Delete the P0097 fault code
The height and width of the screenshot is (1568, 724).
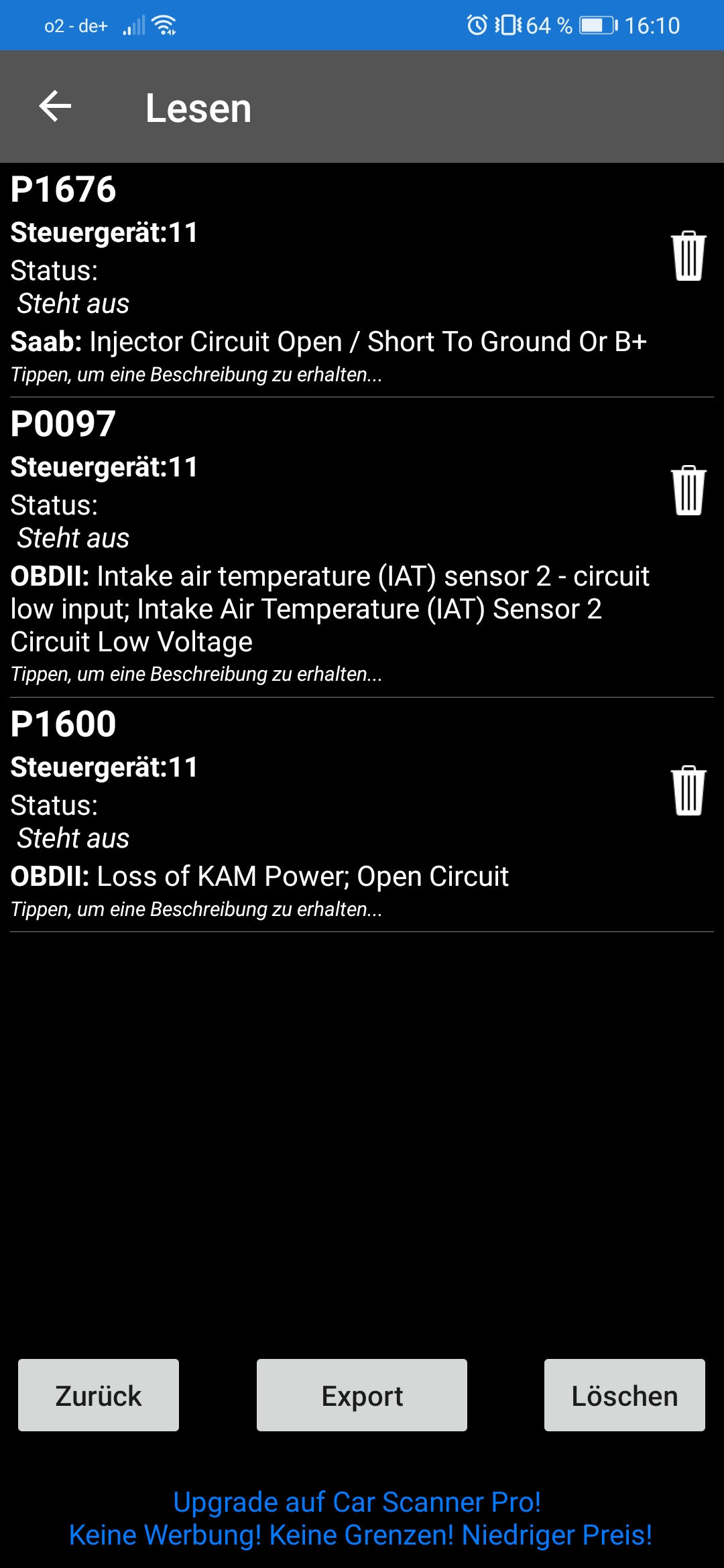pyautogui.click(x=688, y=490)
